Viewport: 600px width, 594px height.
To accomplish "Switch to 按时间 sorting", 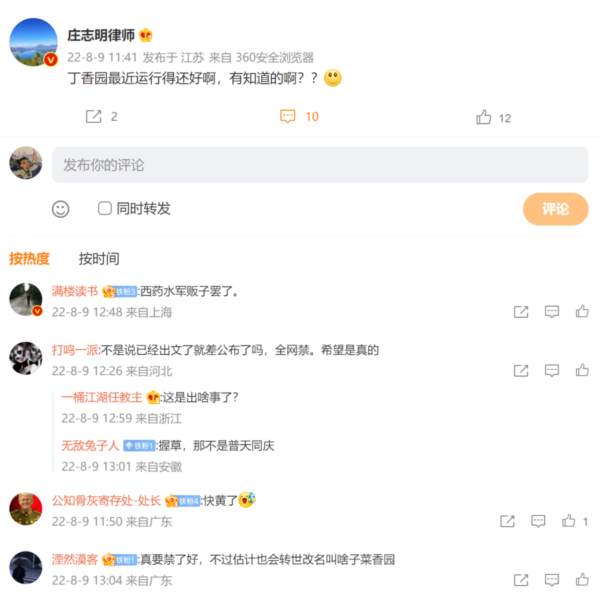I will pyautogui.click(x=99, y=259).
